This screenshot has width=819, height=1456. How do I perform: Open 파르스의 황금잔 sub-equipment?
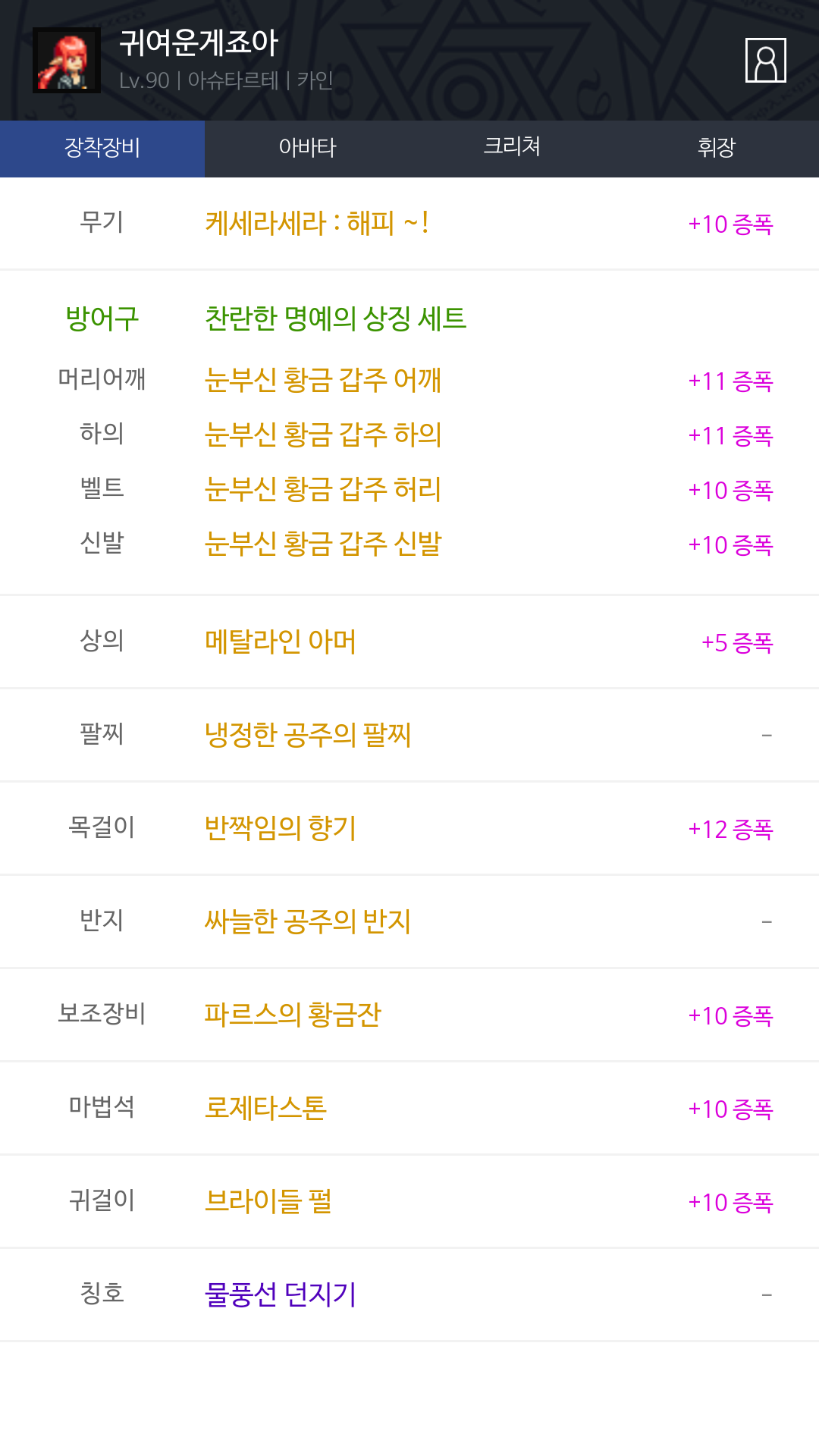(x=293, y=1015)
